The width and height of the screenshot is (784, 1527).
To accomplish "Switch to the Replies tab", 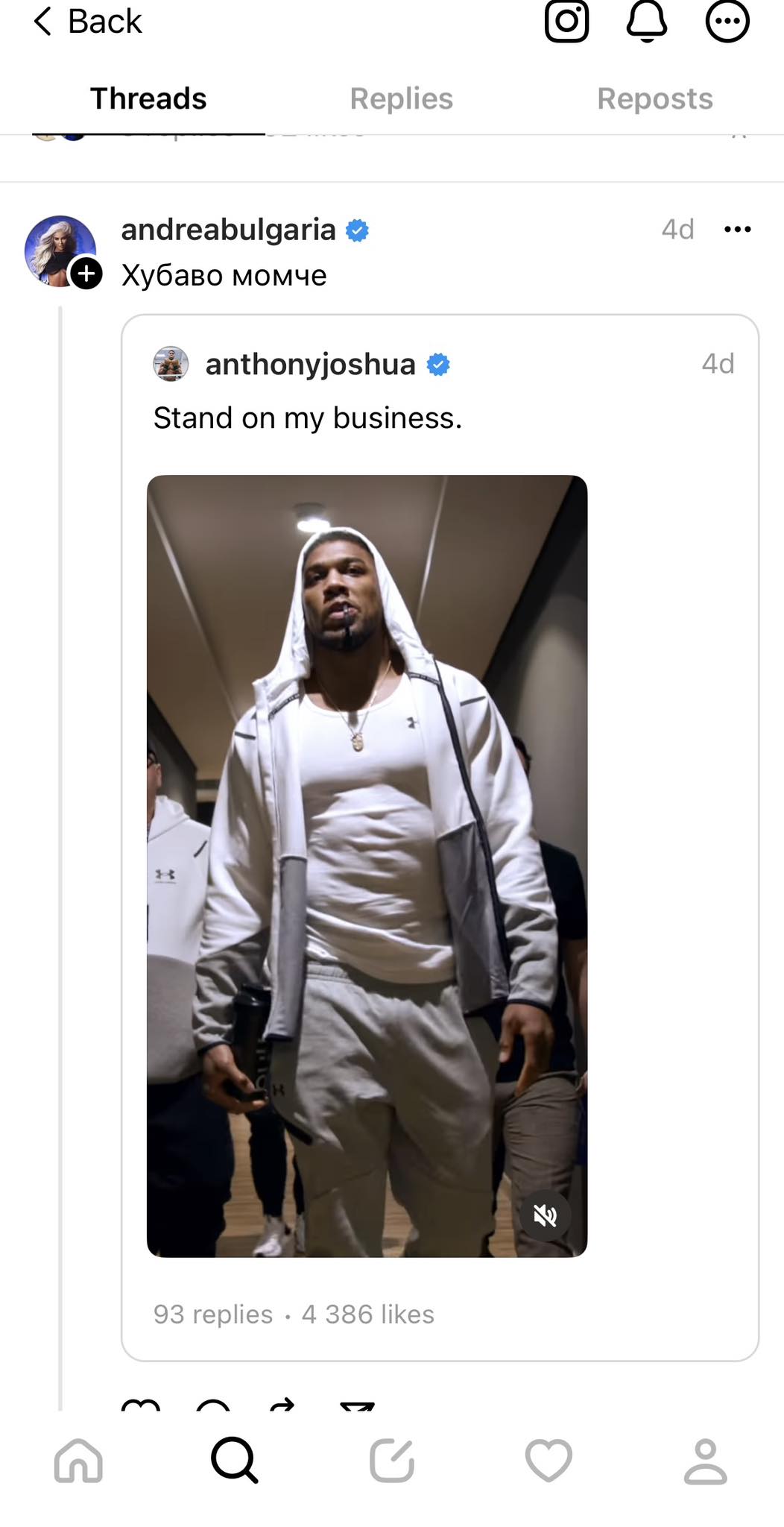I will [x=401, y=98].
